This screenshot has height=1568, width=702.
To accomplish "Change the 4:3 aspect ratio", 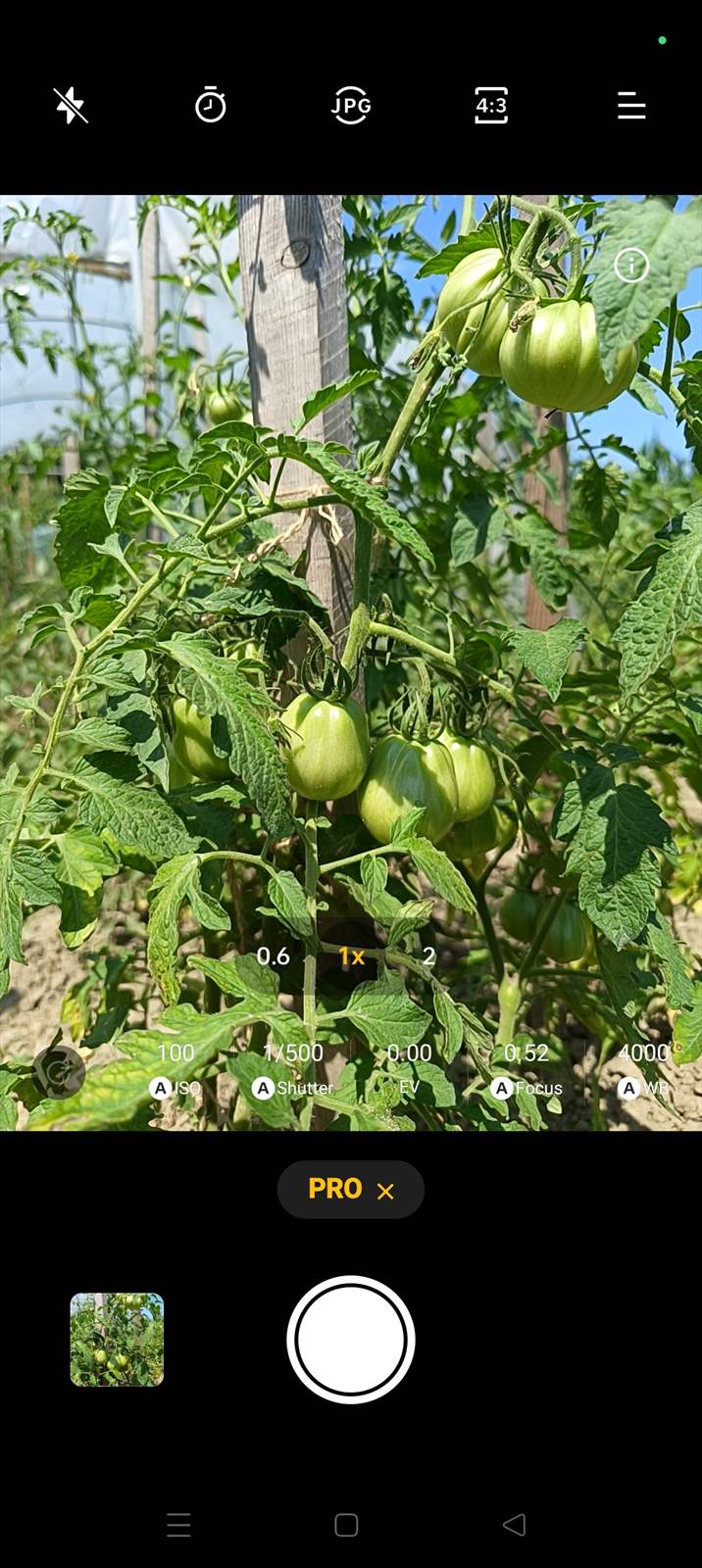I will point(491,105).
